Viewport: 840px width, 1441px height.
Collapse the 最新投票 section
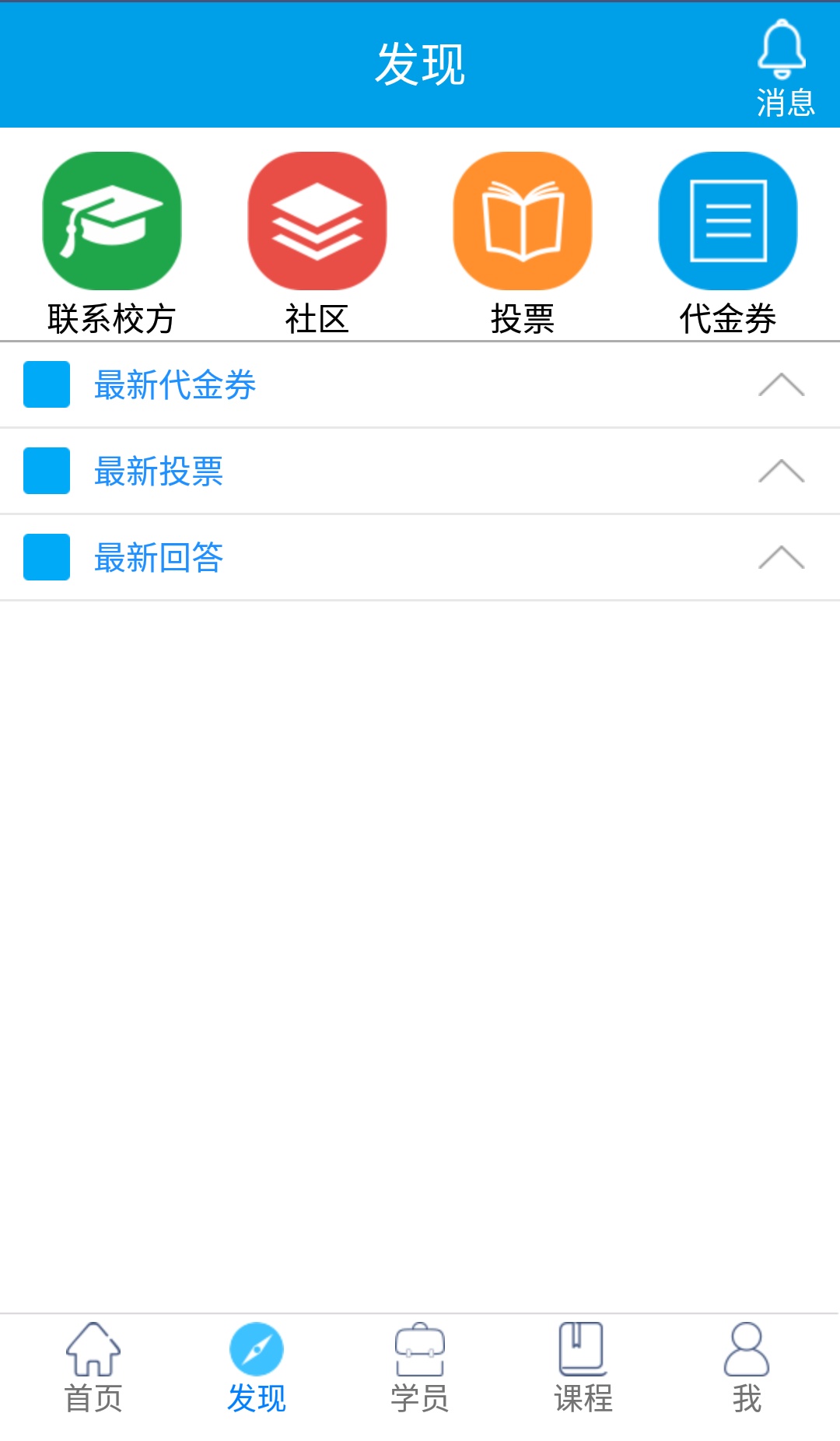(782, 471)
